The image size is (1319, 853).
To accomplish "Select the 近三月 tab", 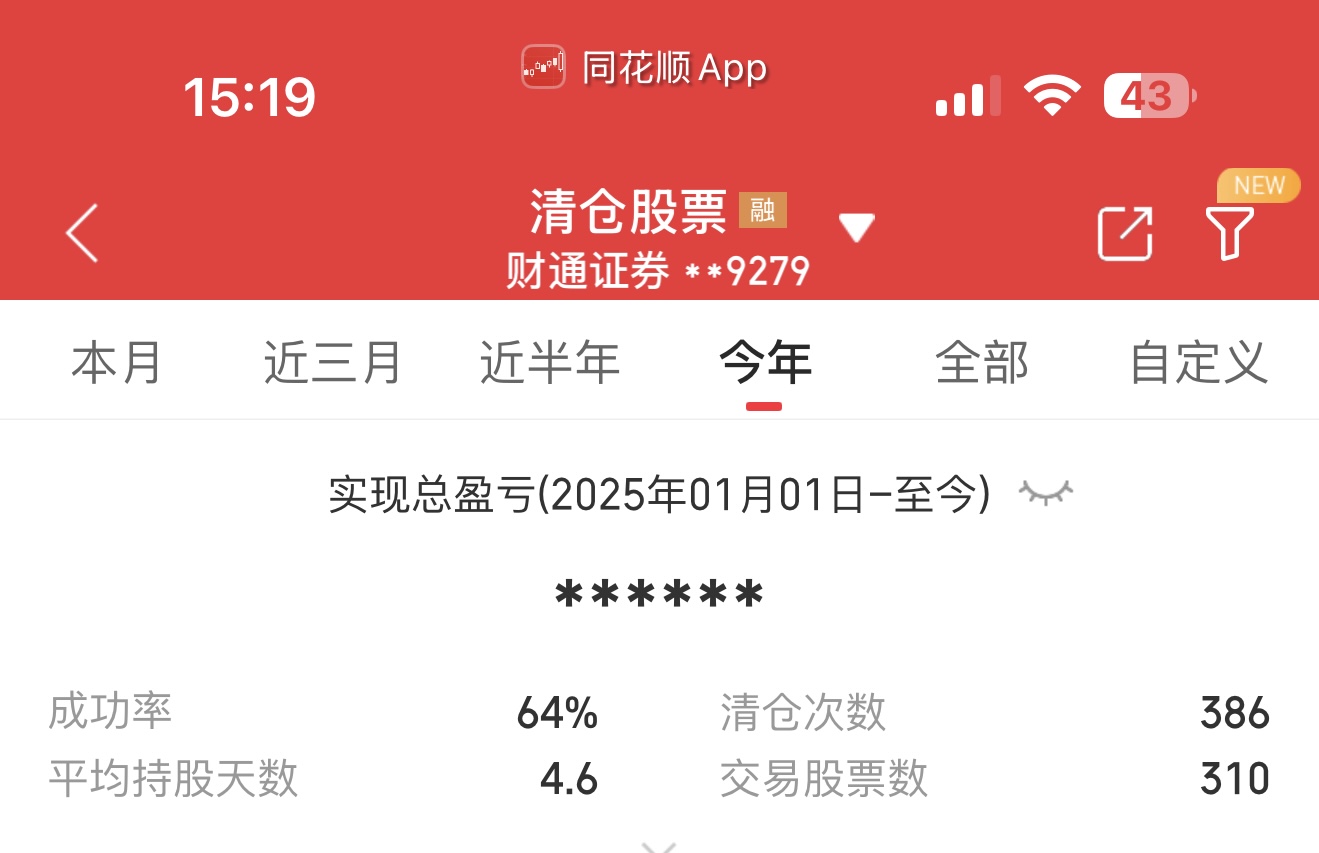I will [x=332, y=362].
